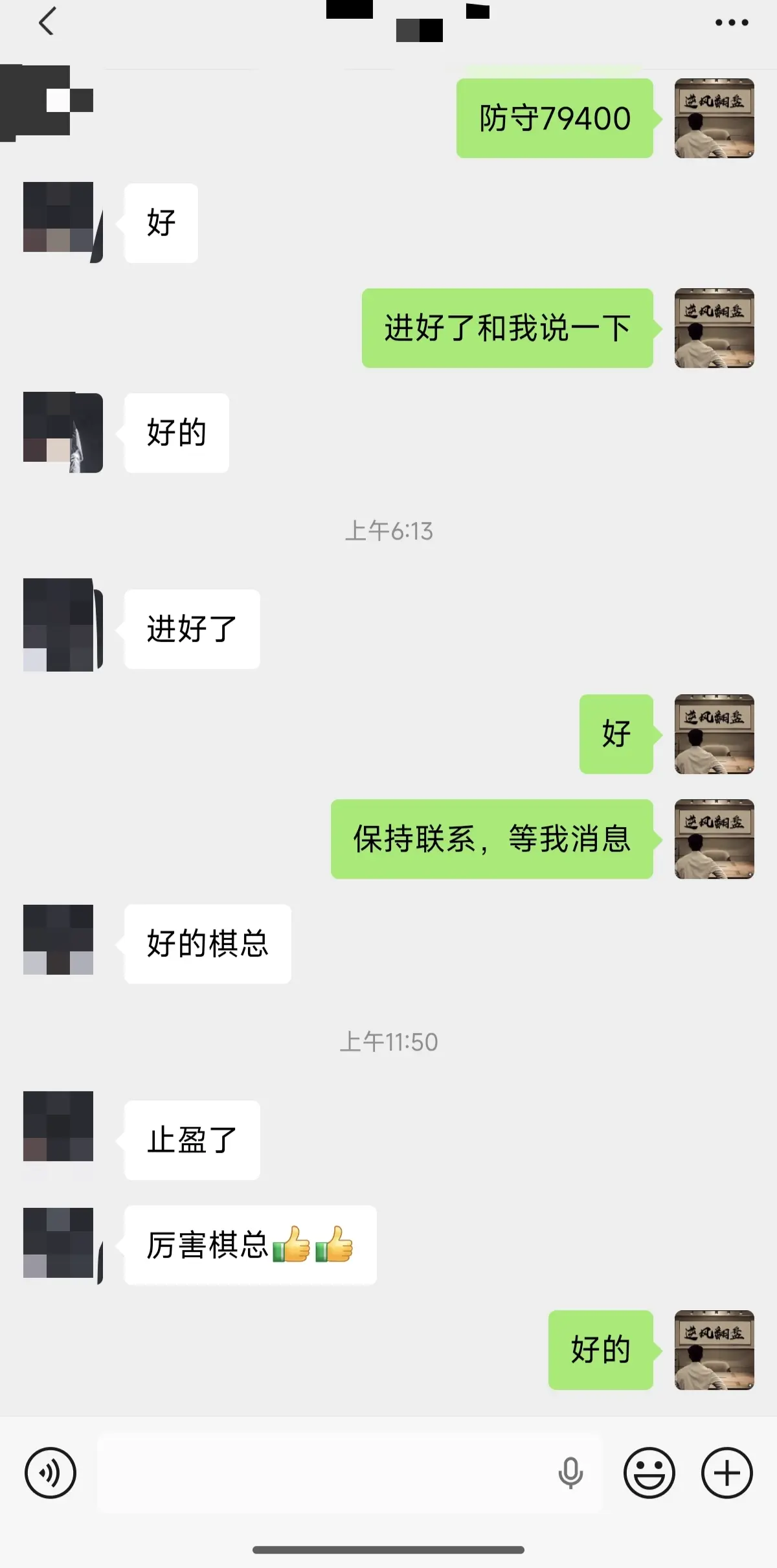
Task: Open the emoji picker
Action: point(650,1473)
